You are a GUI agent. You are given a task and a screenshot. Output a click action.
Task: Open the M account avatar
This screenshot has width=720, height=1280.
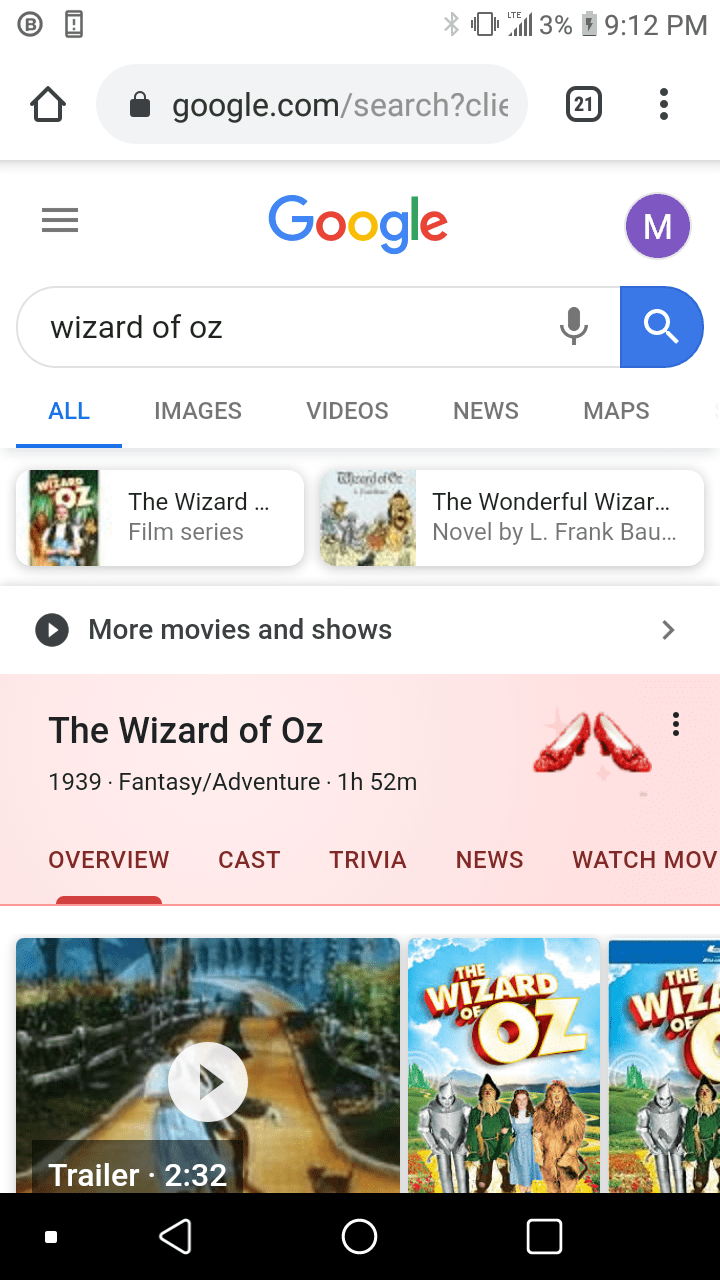(x=657, y=226)
